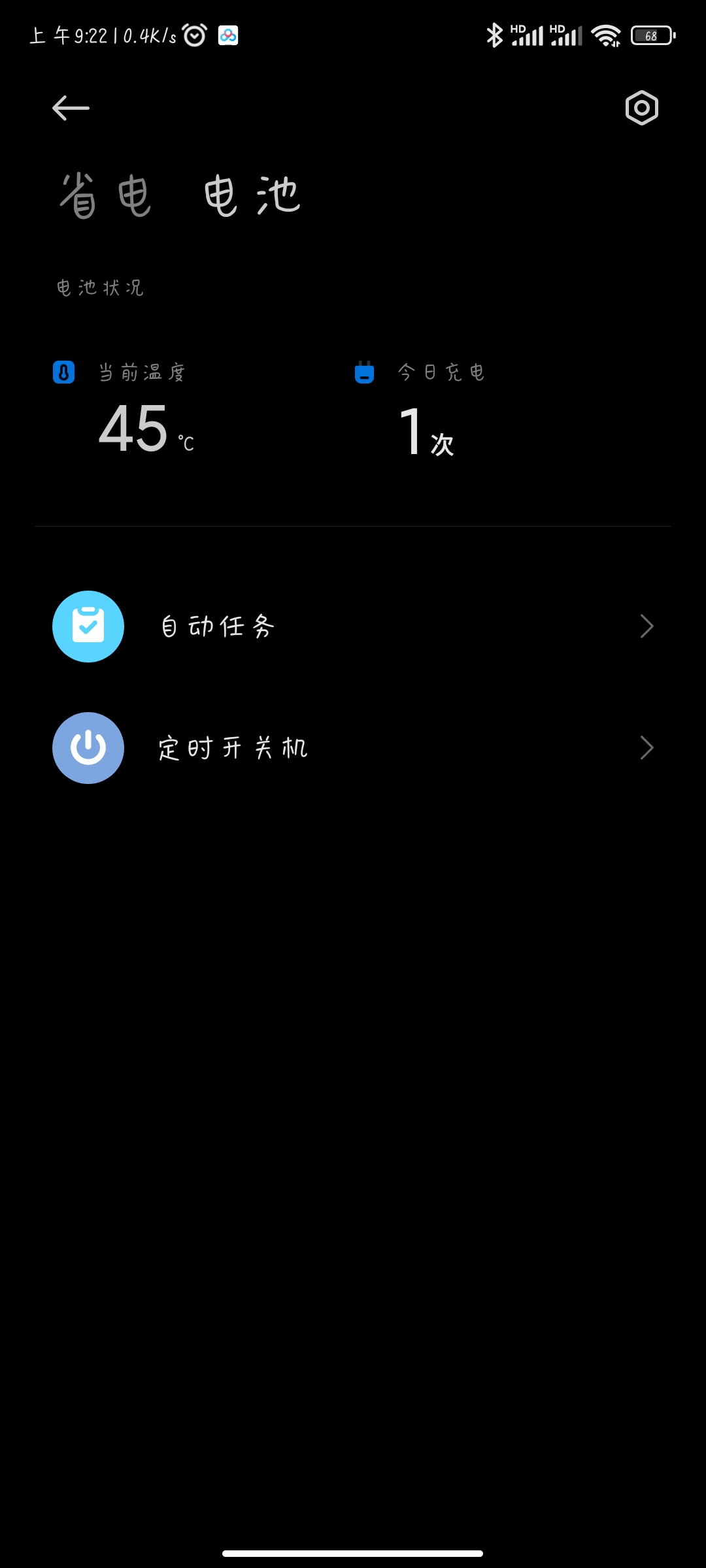
Task: Select the 电池 tab
Action: coord(252,195)
